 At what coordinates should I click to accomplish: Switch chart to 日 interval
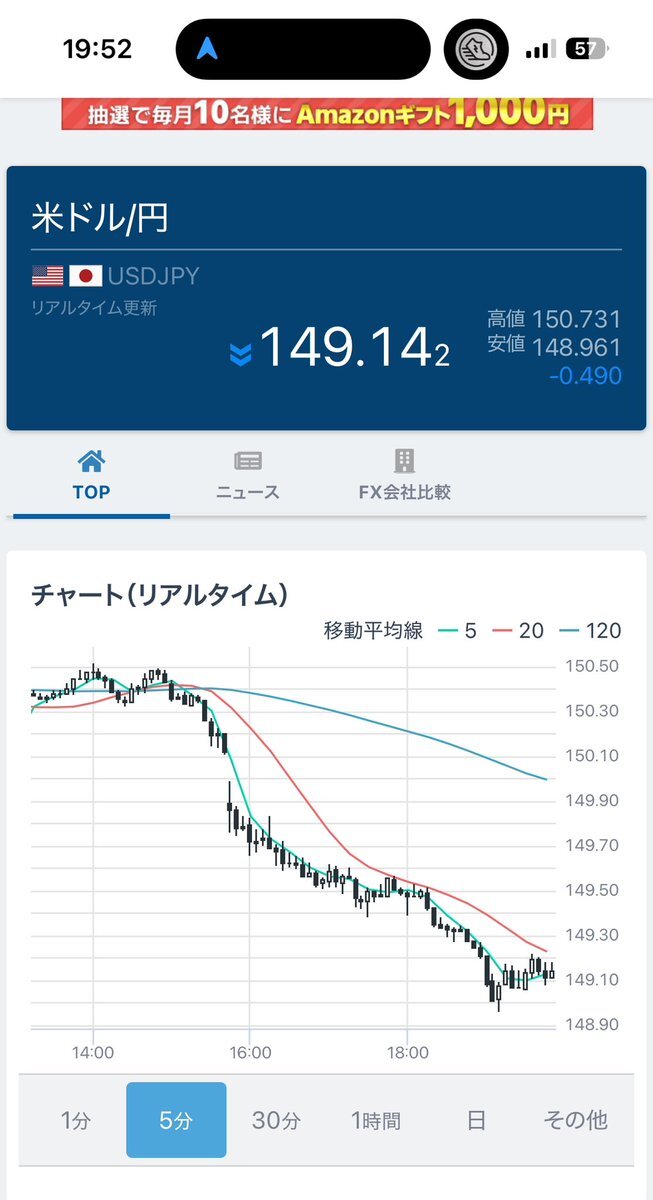pyautogui.click(x=476, y=1120)
